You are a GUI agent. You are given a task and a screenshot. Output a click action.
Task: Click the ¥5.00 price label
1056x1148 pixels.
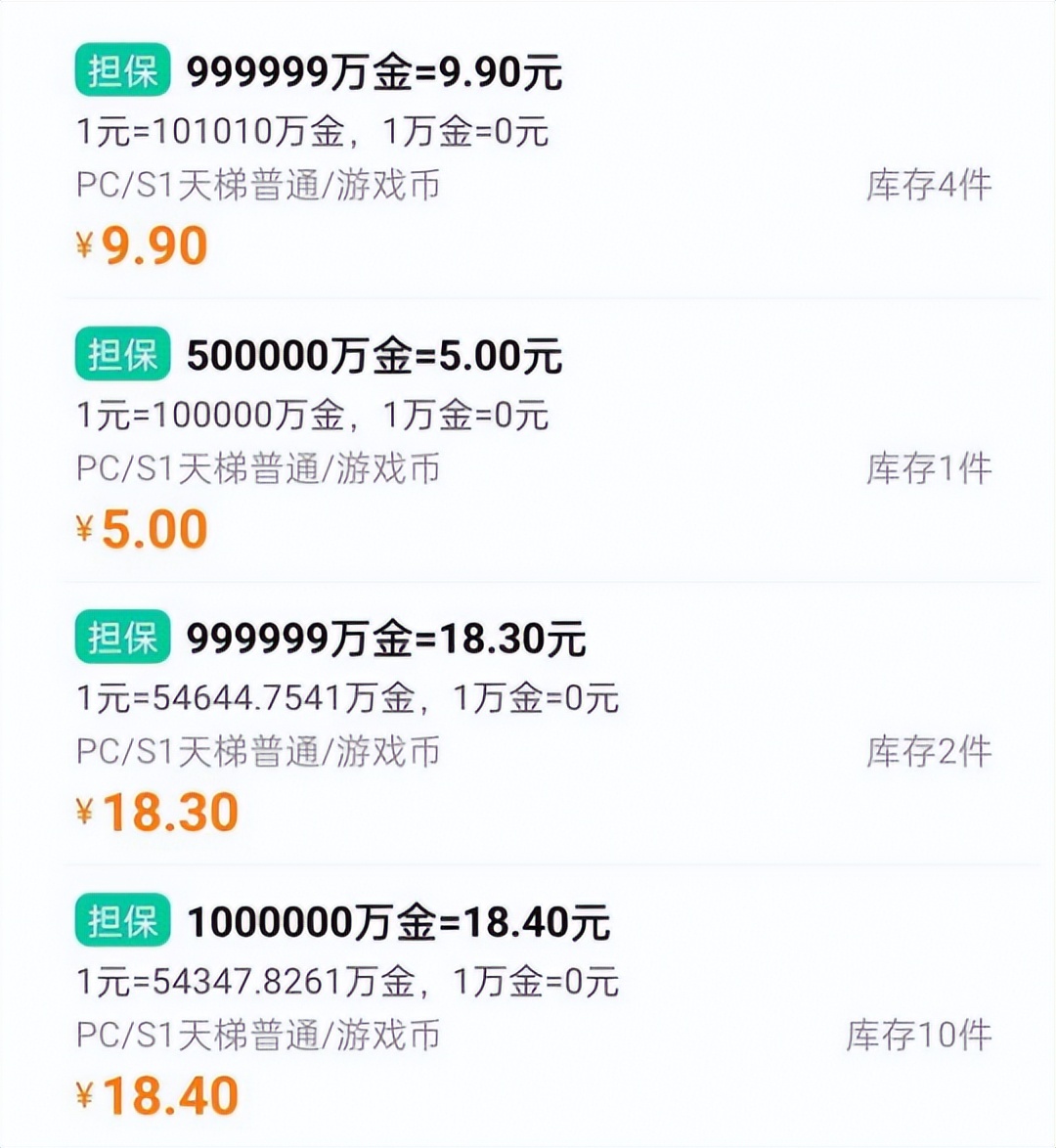(x=142, y=528)
